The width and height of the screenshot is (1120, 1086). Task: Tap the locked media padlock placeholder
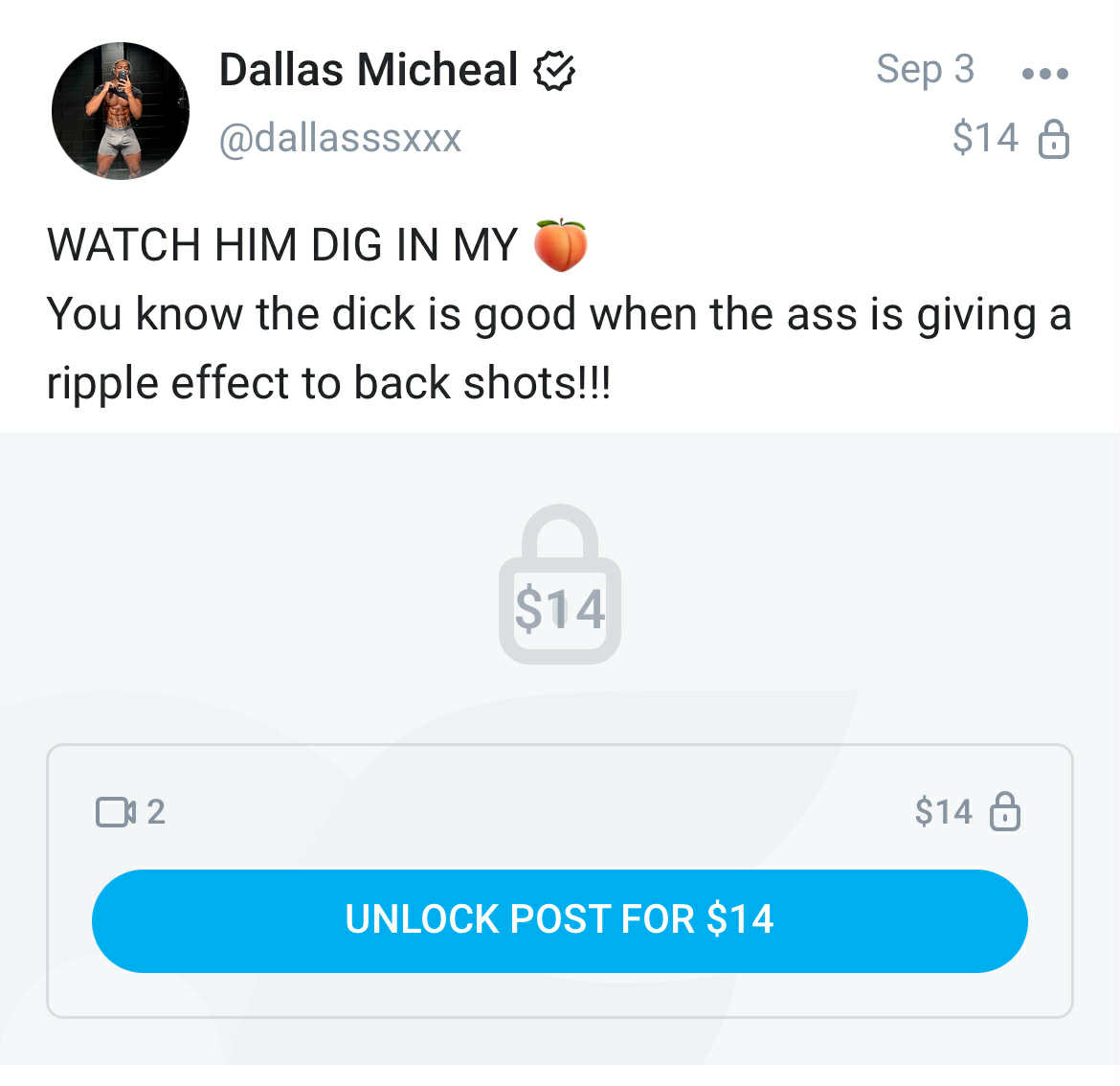tap(560, 585)
